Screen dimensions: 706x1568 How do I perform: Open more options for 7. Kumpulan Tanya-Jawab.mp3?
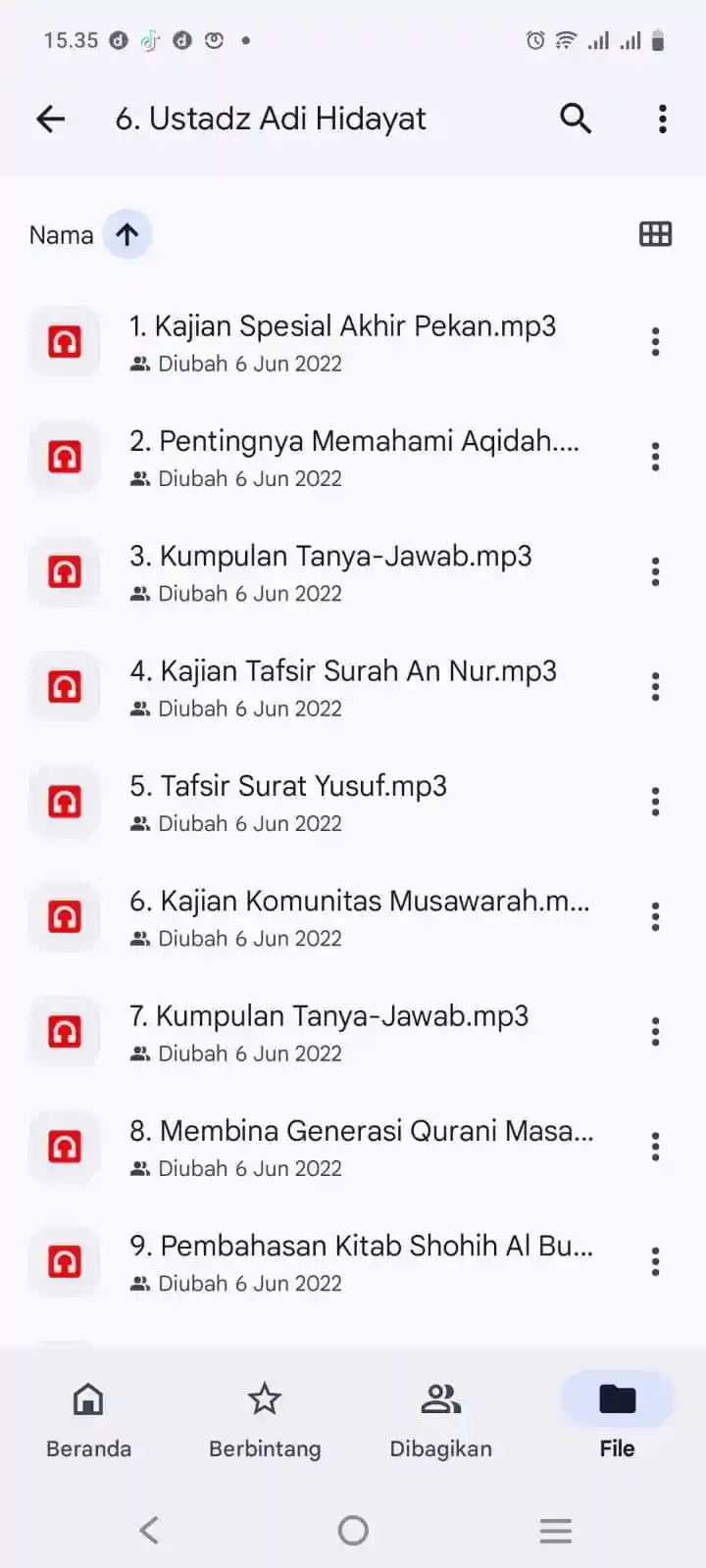(x=655, y=1031)
